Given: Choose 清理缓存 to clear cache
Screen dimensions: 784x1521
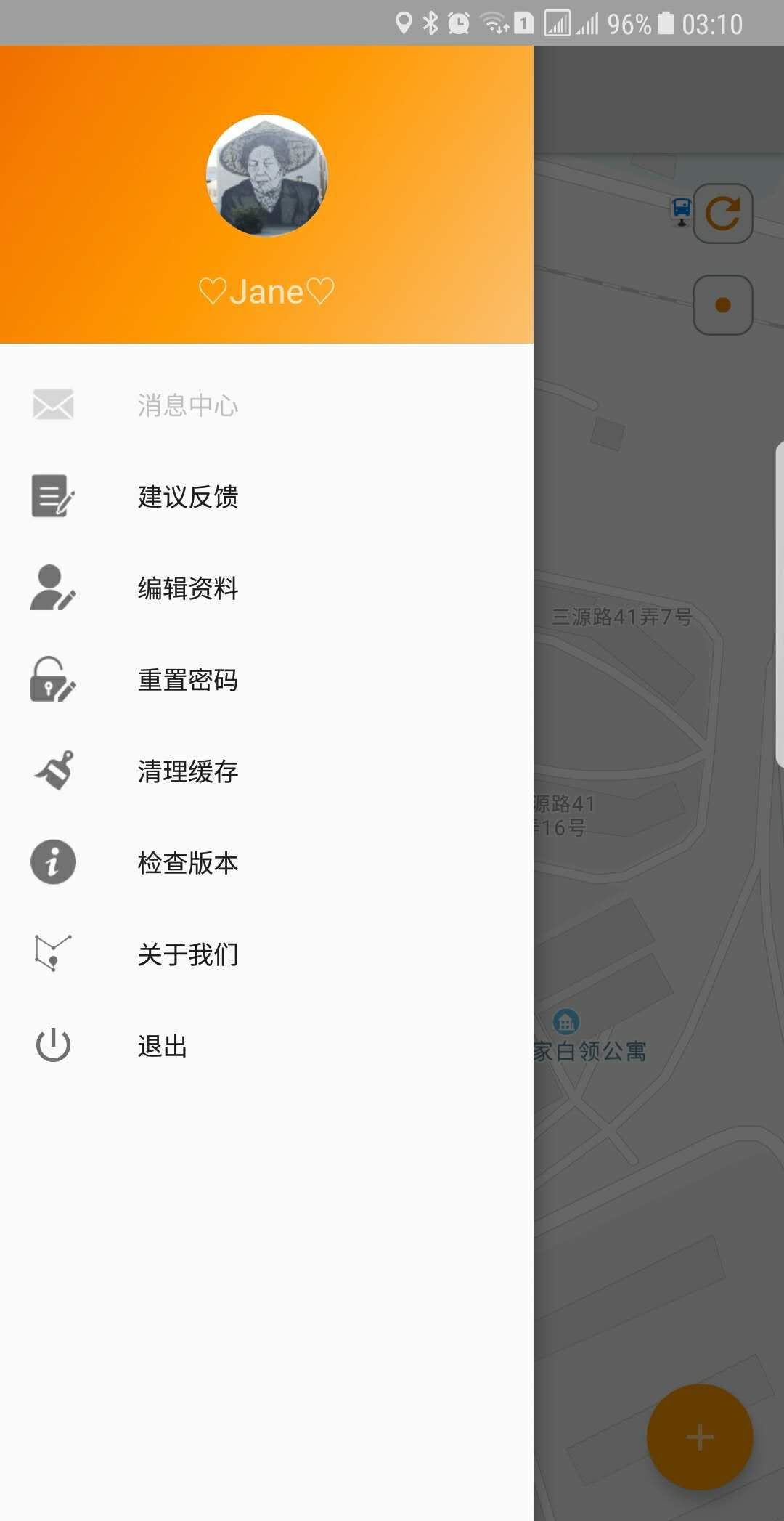Looking at the screenshot, I should click(x=187, y=771).
